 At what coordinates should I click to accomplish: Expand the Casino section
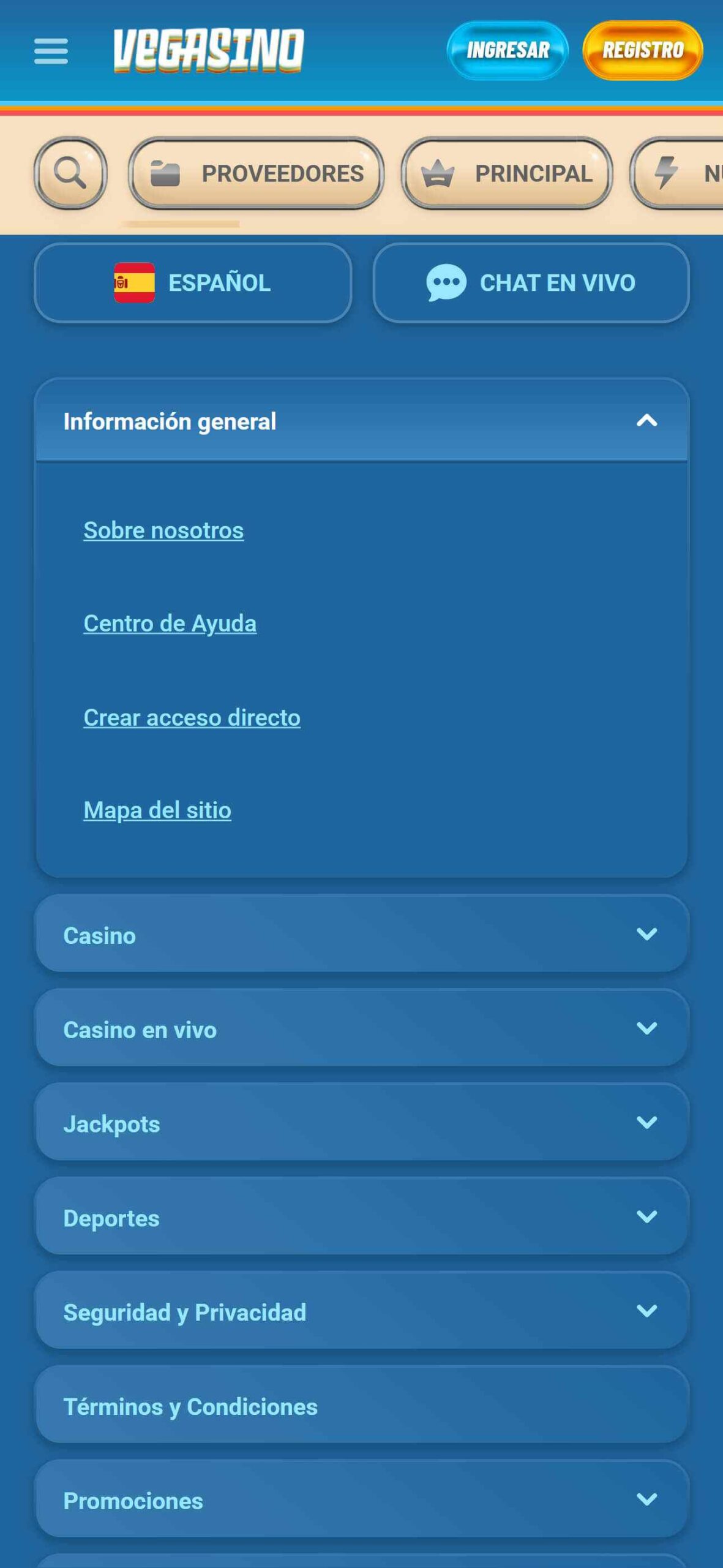[362, 935]
